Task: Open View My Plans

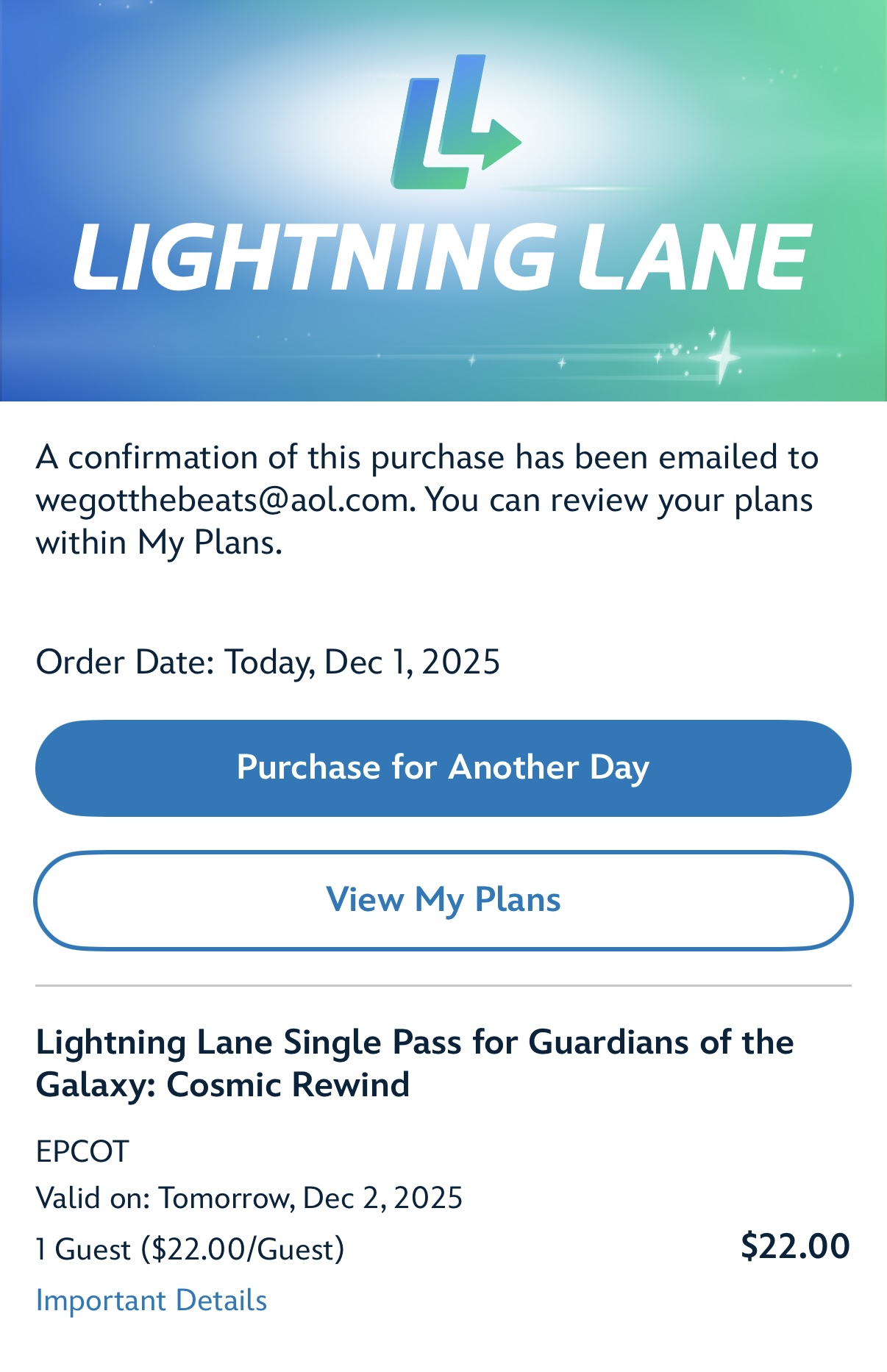Action: point(443,900)
